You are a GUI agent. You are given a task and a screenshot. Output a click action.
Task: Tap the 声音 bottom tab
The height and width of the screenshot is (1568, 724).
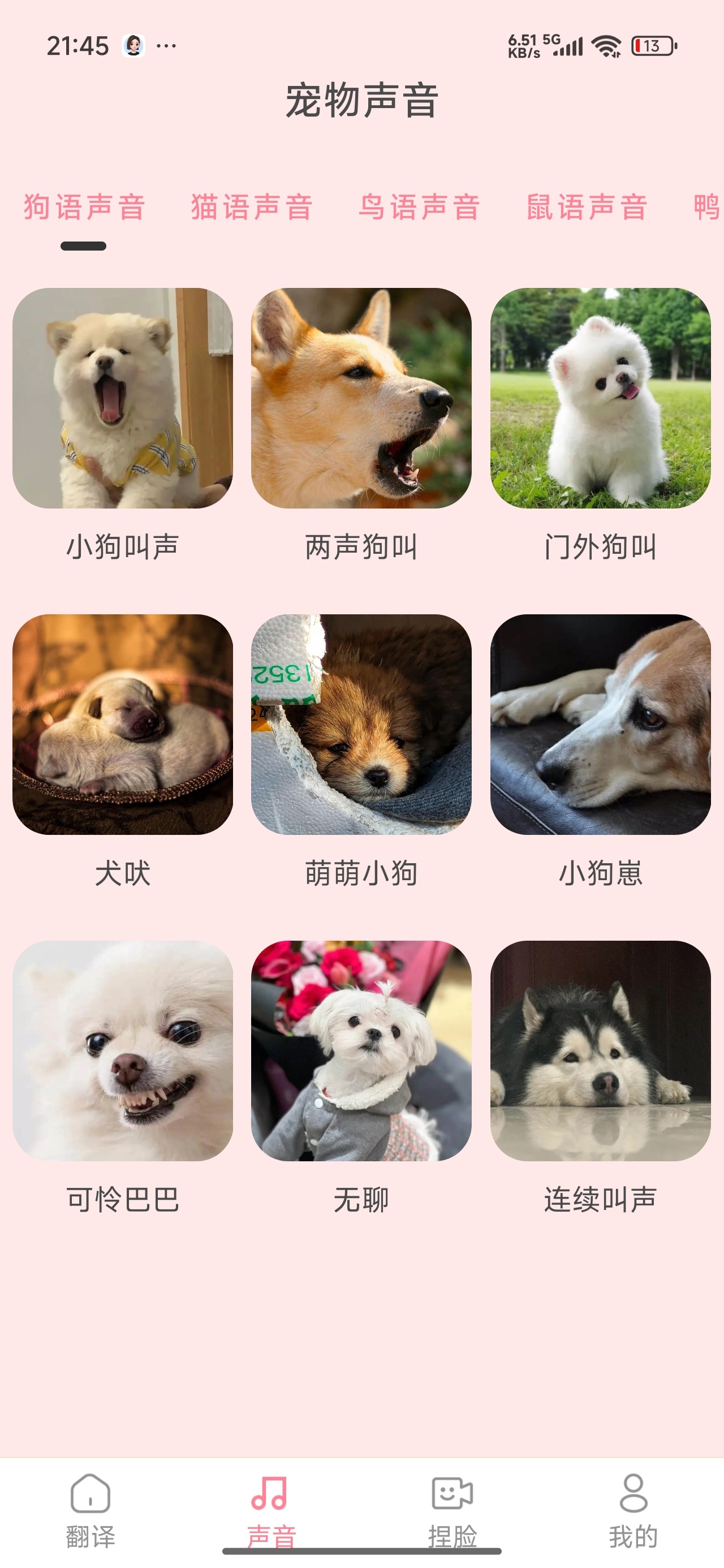click(271, 1511)
